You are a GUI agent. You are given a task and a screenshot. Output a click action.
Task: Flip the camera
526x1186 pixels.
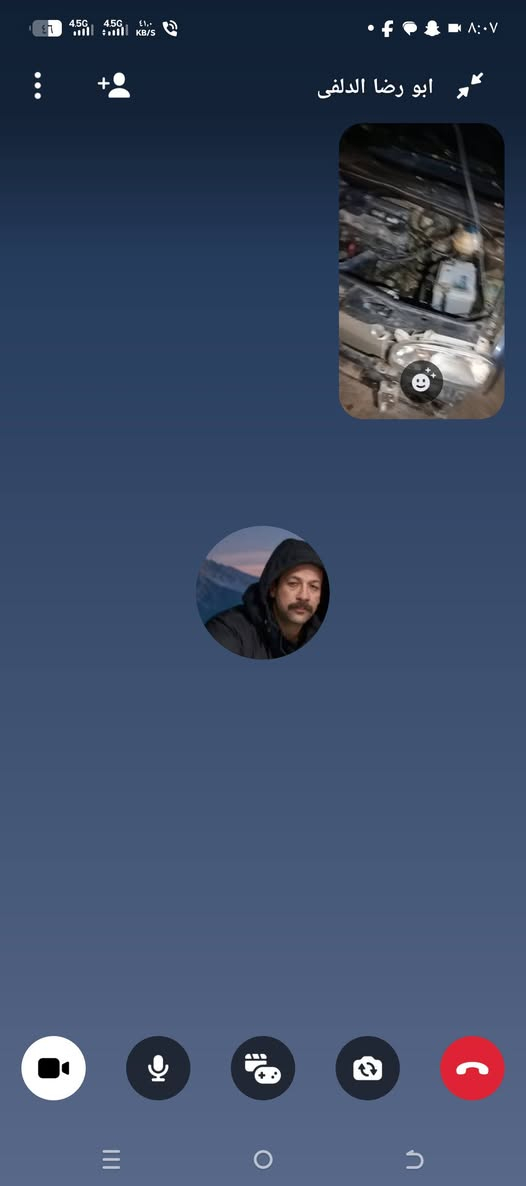pyautogui.click(x=368, y=1068)
